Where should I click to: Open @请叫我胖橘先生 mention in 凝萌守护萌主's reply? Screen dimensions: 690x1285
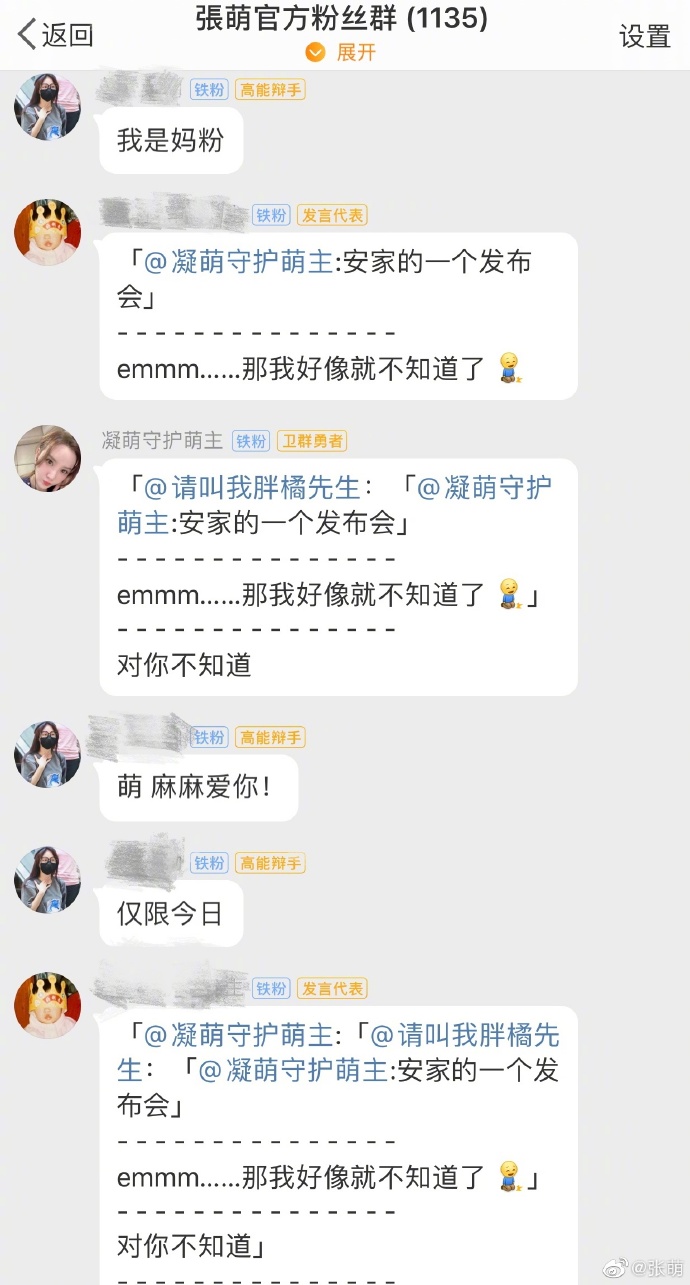pyautogui.click(x=252, y=488)
